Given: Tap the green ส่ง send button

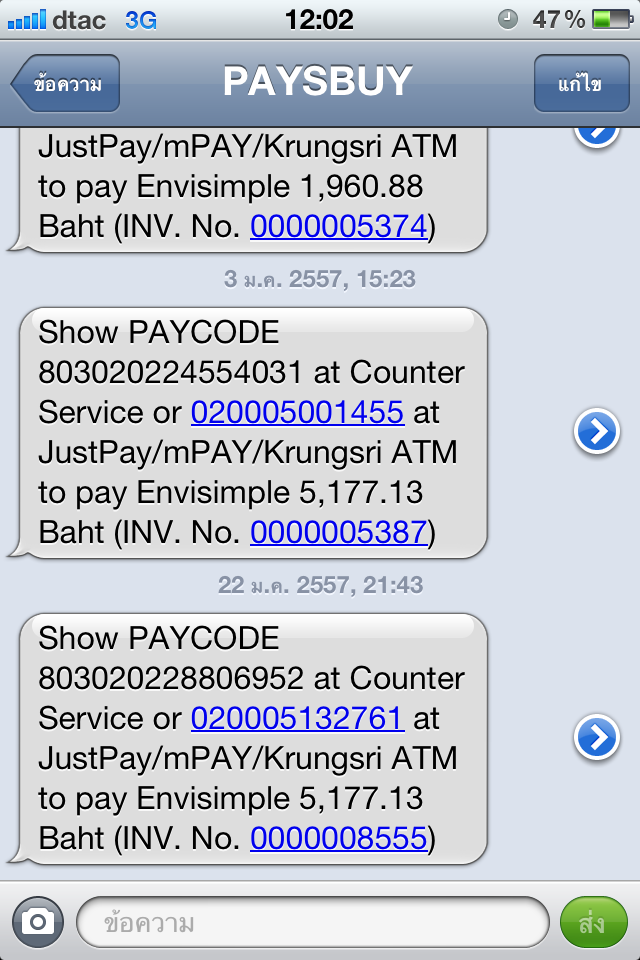Looking at the screenshot, I should pyautogui.click(x=593, y=921).
